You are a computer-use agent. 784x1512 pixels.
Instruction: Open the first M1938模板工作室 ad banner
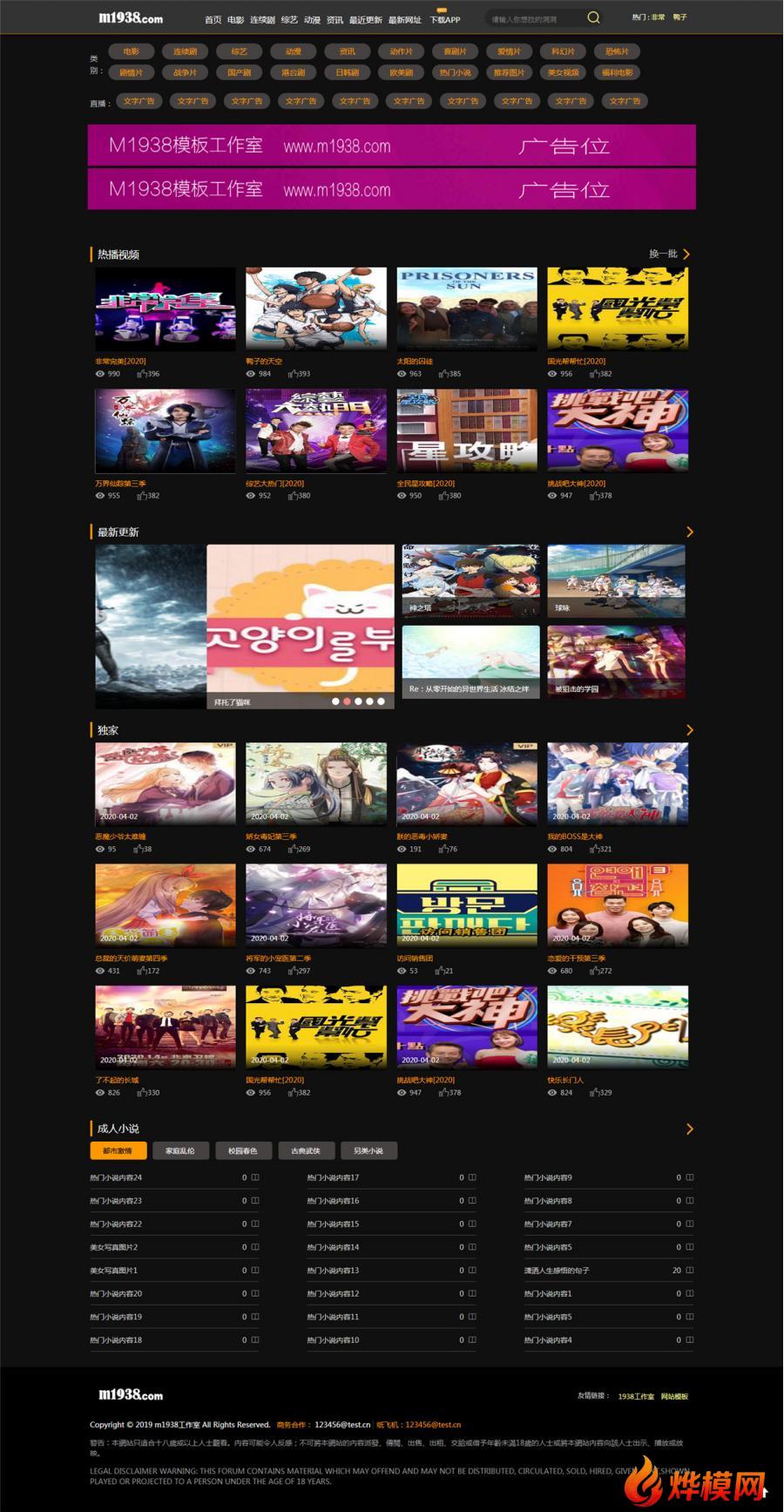point(392,146)
